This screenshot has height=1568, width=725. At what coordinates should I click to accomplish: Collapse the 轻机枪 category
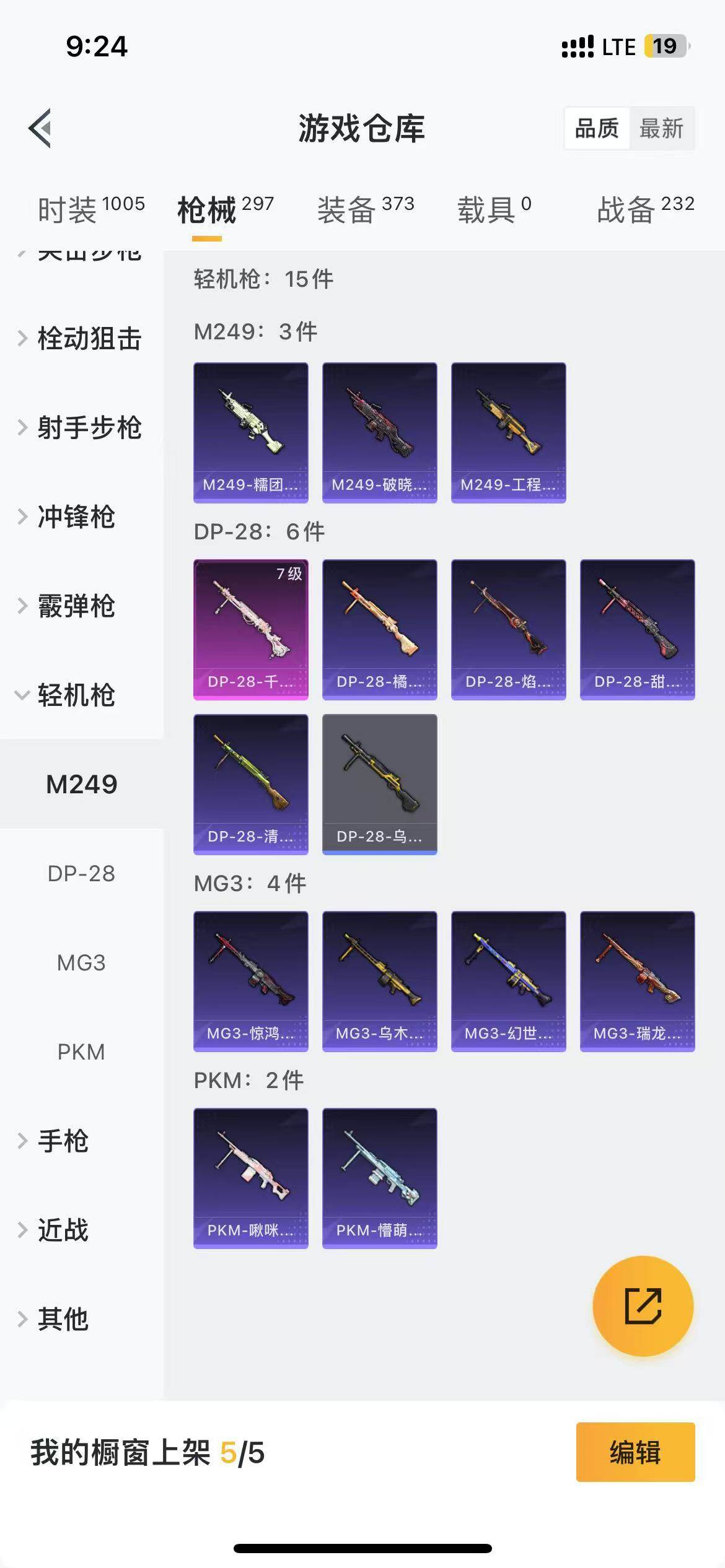click(76, 695)
